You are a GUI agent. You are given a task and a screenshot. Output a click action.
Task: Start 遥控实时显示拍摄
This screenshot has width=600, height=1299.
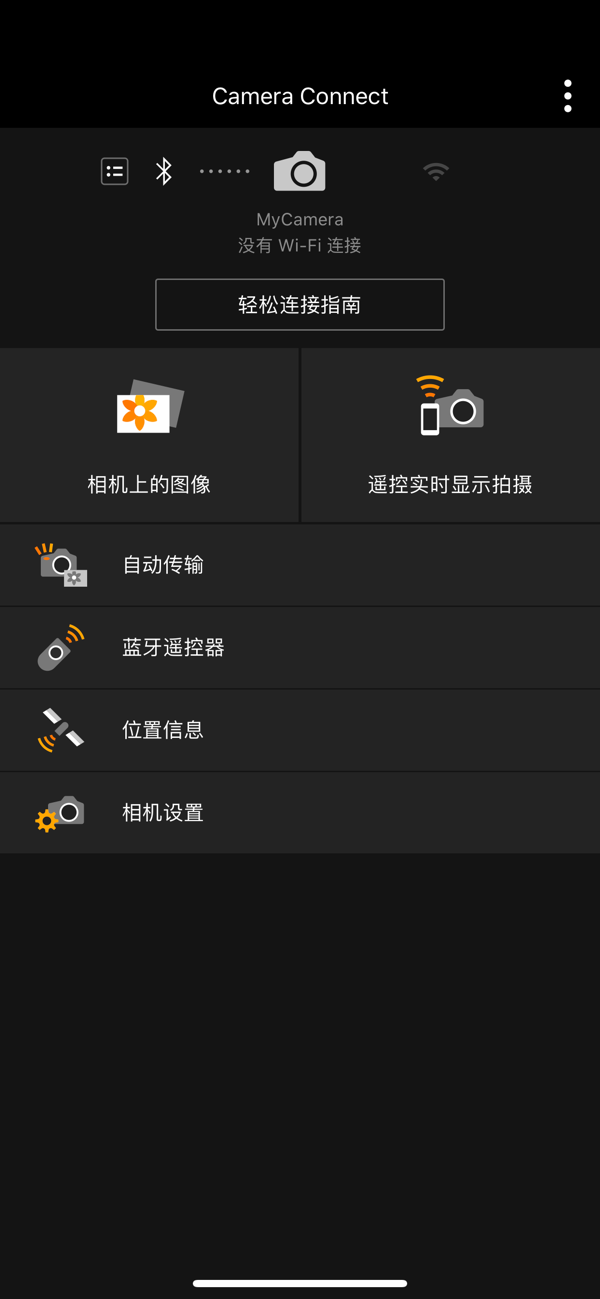[450, 435]
